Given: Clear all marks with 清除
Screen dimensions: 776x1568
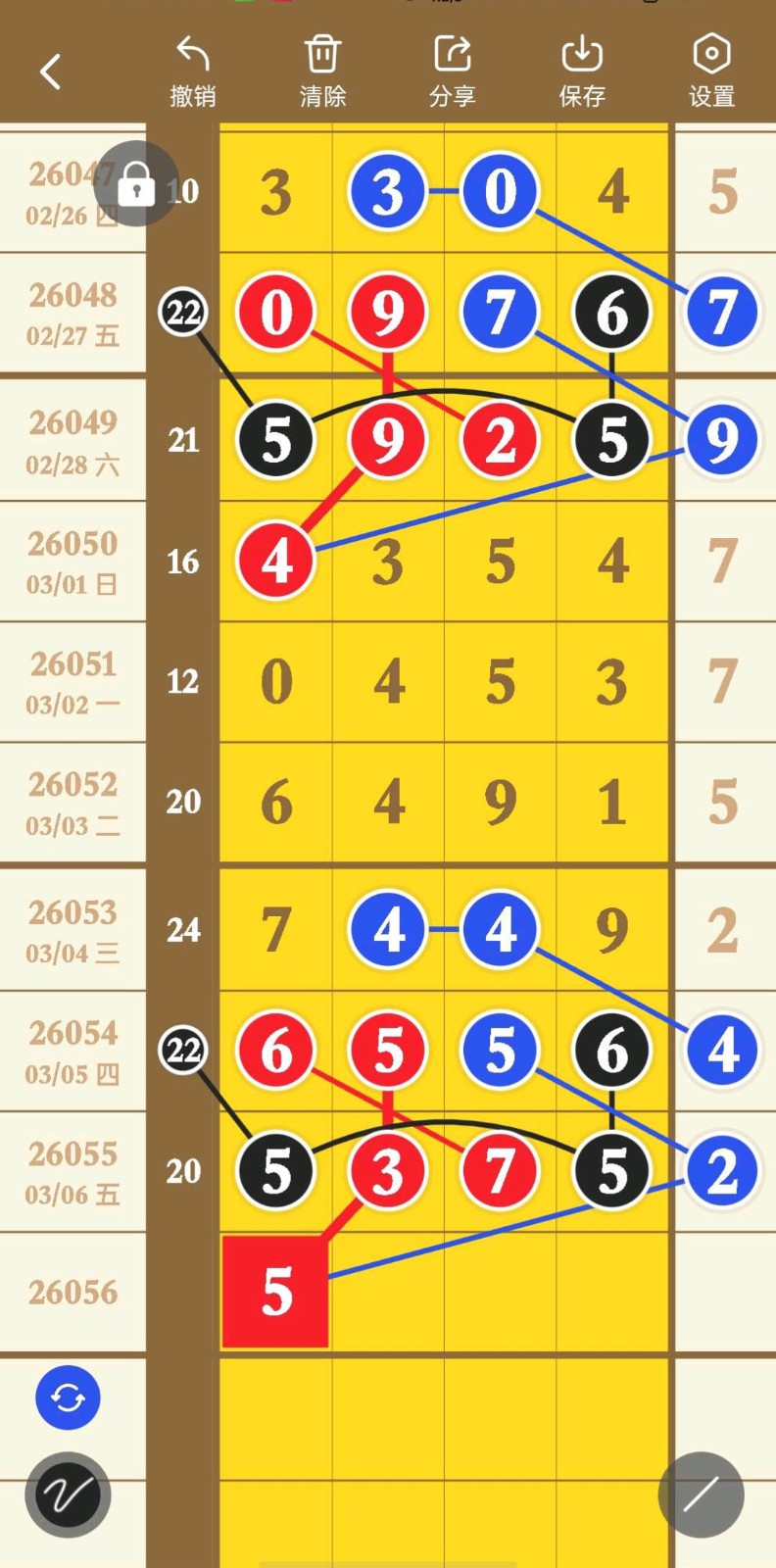Looking at the screenshot, I should click(322, 71).
